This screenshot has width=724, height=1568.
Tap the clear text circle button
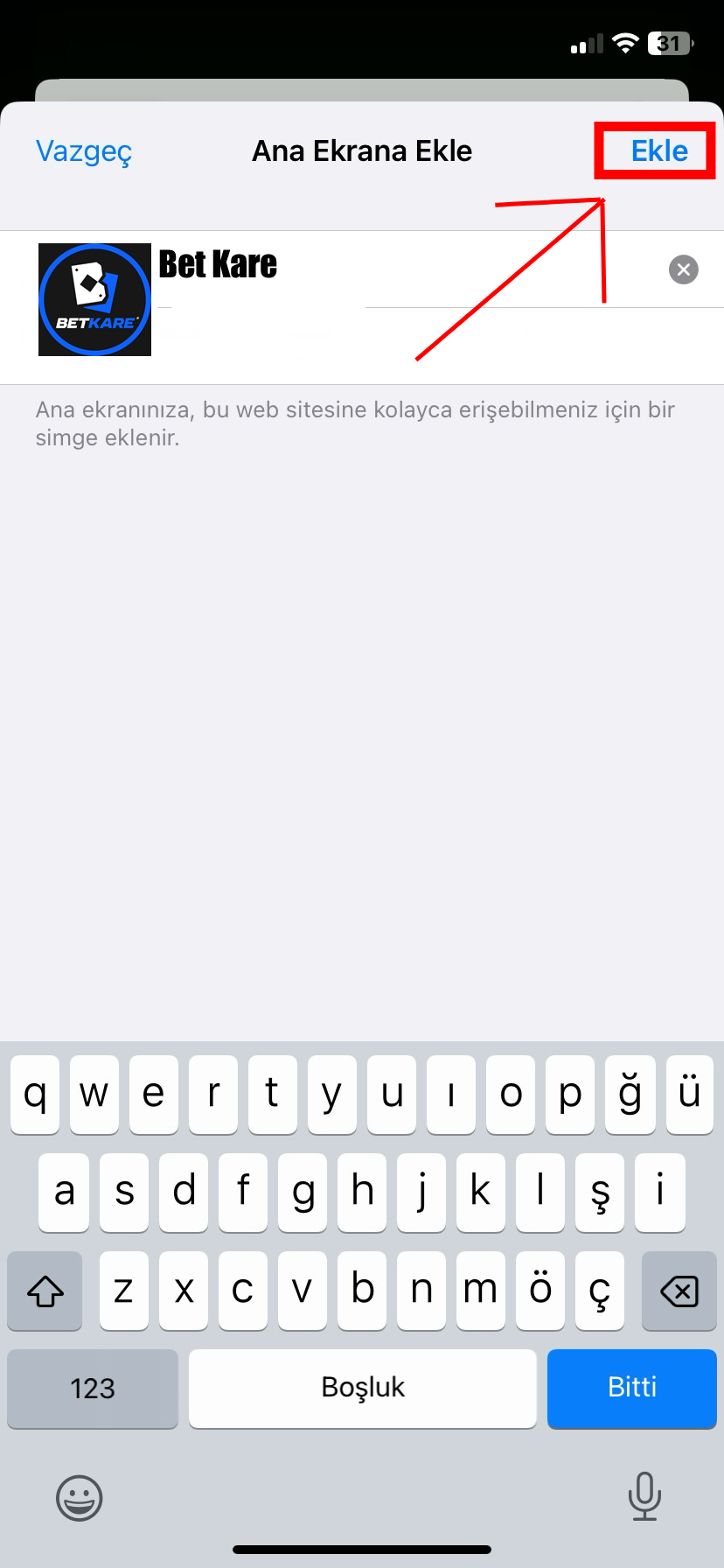pos(683,269)
